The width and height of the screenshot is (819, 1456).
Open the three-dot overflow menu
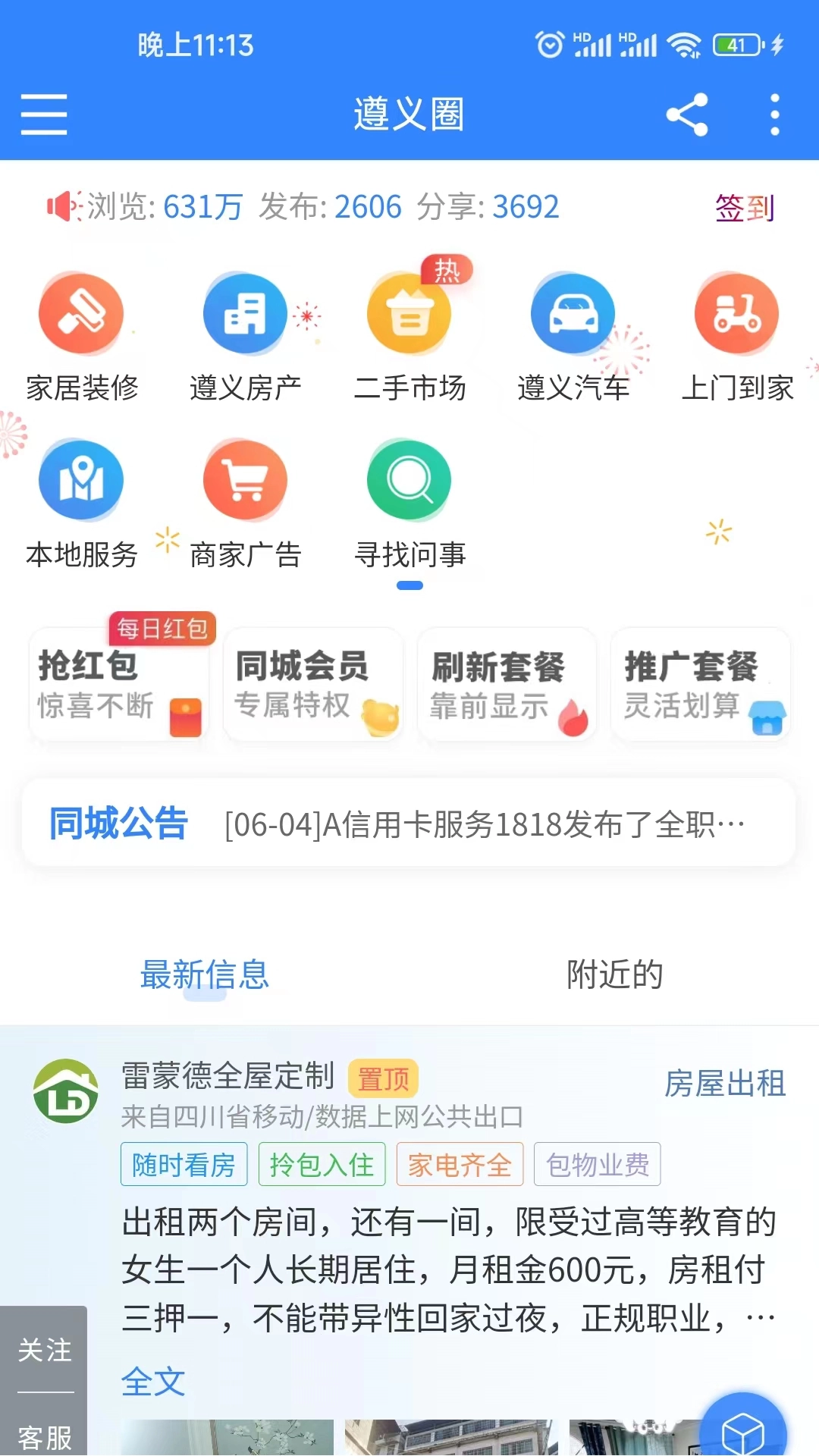(x=773, y=115)
